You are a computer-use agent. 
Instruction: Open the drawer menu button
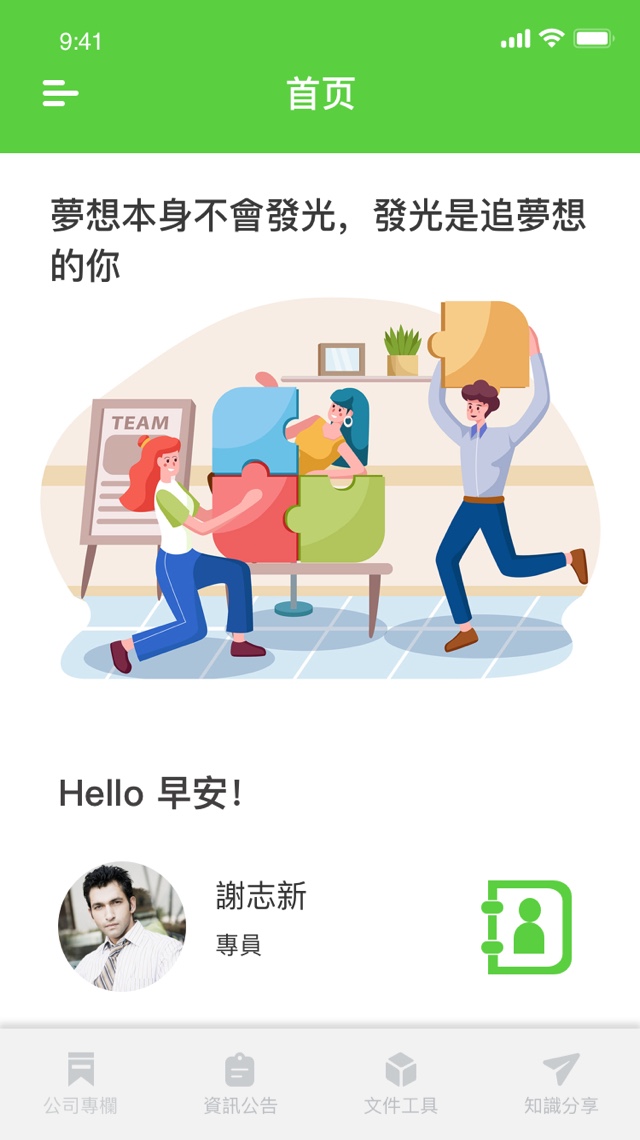[x=60, y=93]
